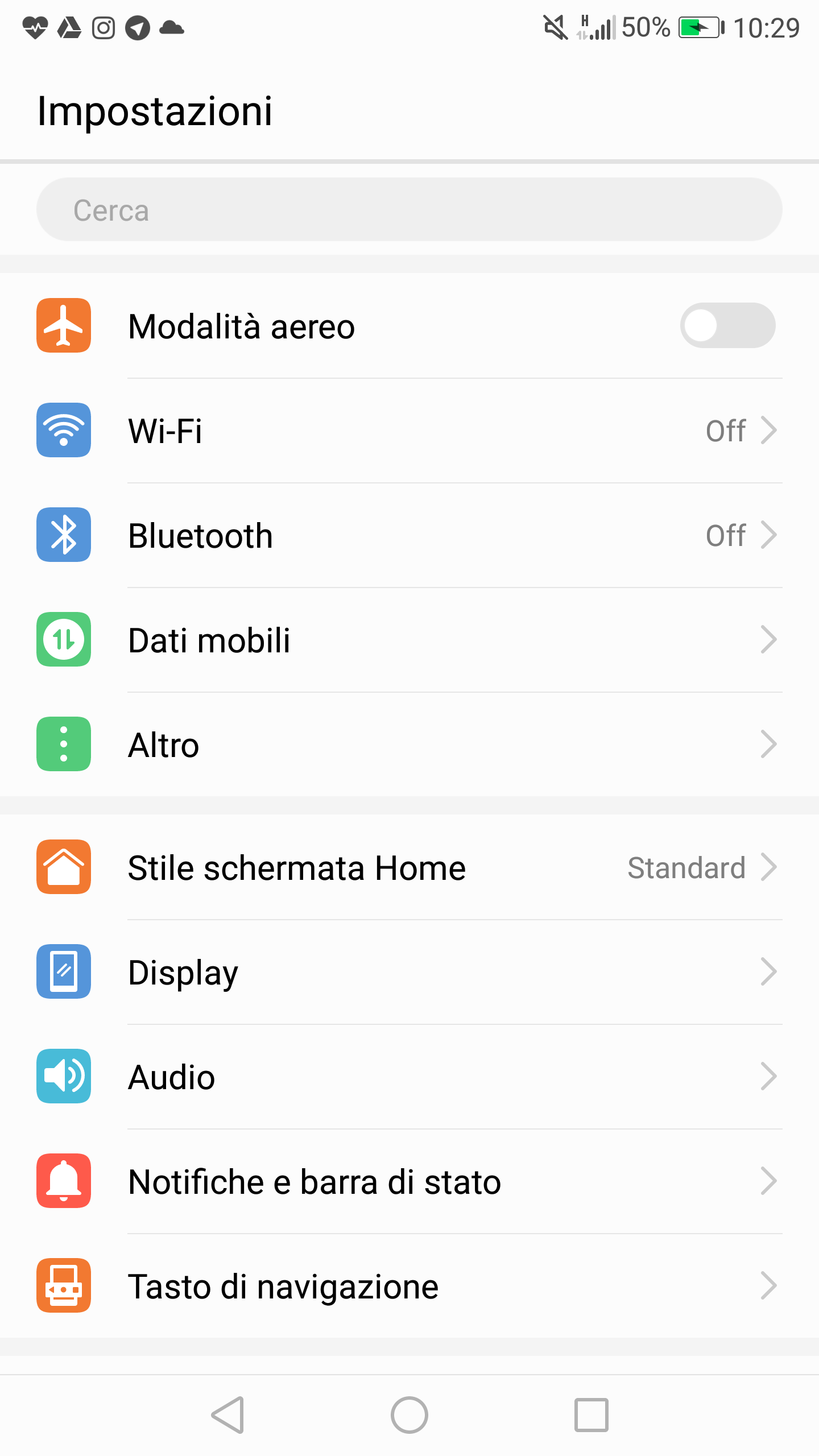Enable Modalità aereo switch
819x1456 pixels.
coord(727,326)
